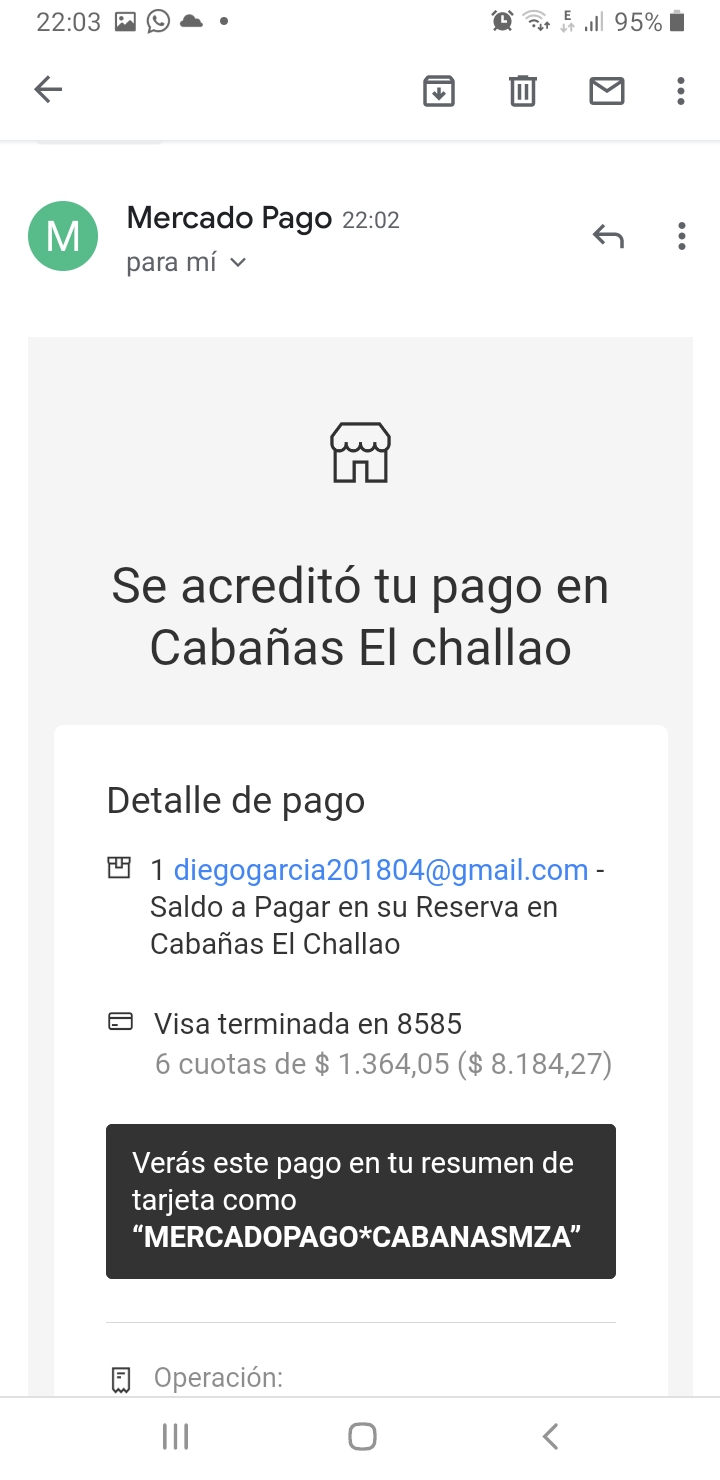Screen dimensions: 720x1480
Task: Delete this email with the trash icon
Action: point(522,91)
